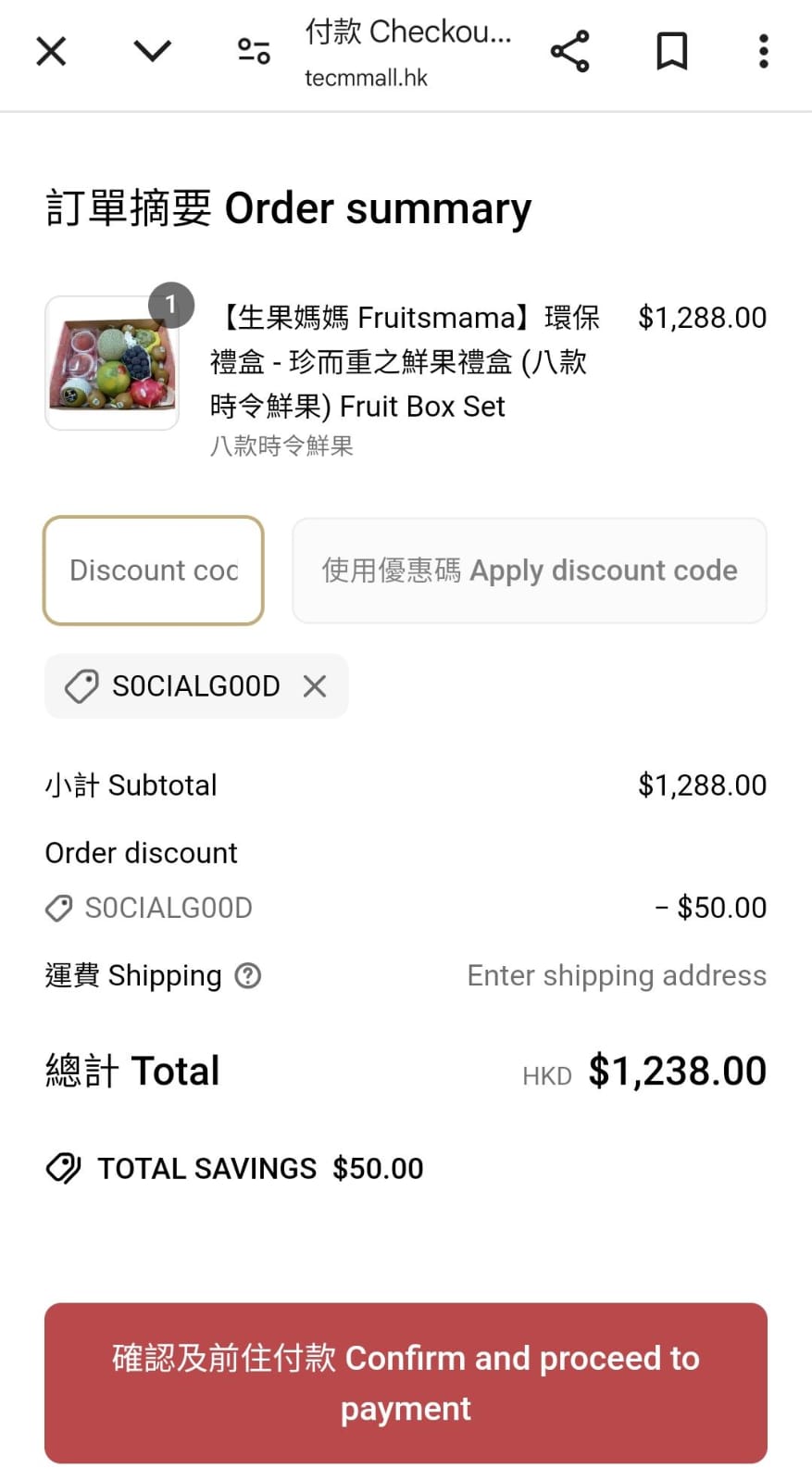Share the checkout page
The height and width of the screenshot is (1481, 812).
[x=569, y=51]
